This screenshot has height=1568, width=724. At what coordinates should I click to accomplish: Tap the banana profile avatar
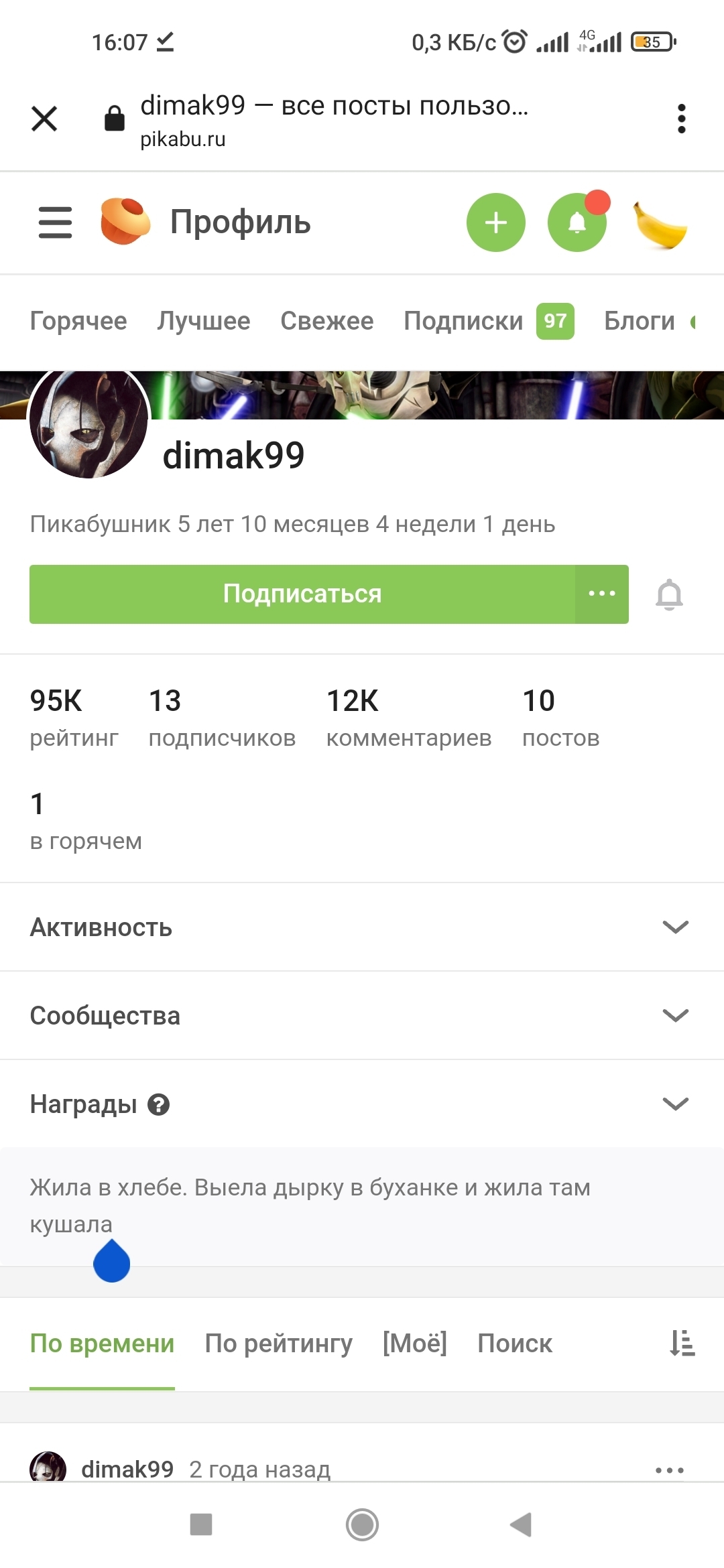(660, 224)
